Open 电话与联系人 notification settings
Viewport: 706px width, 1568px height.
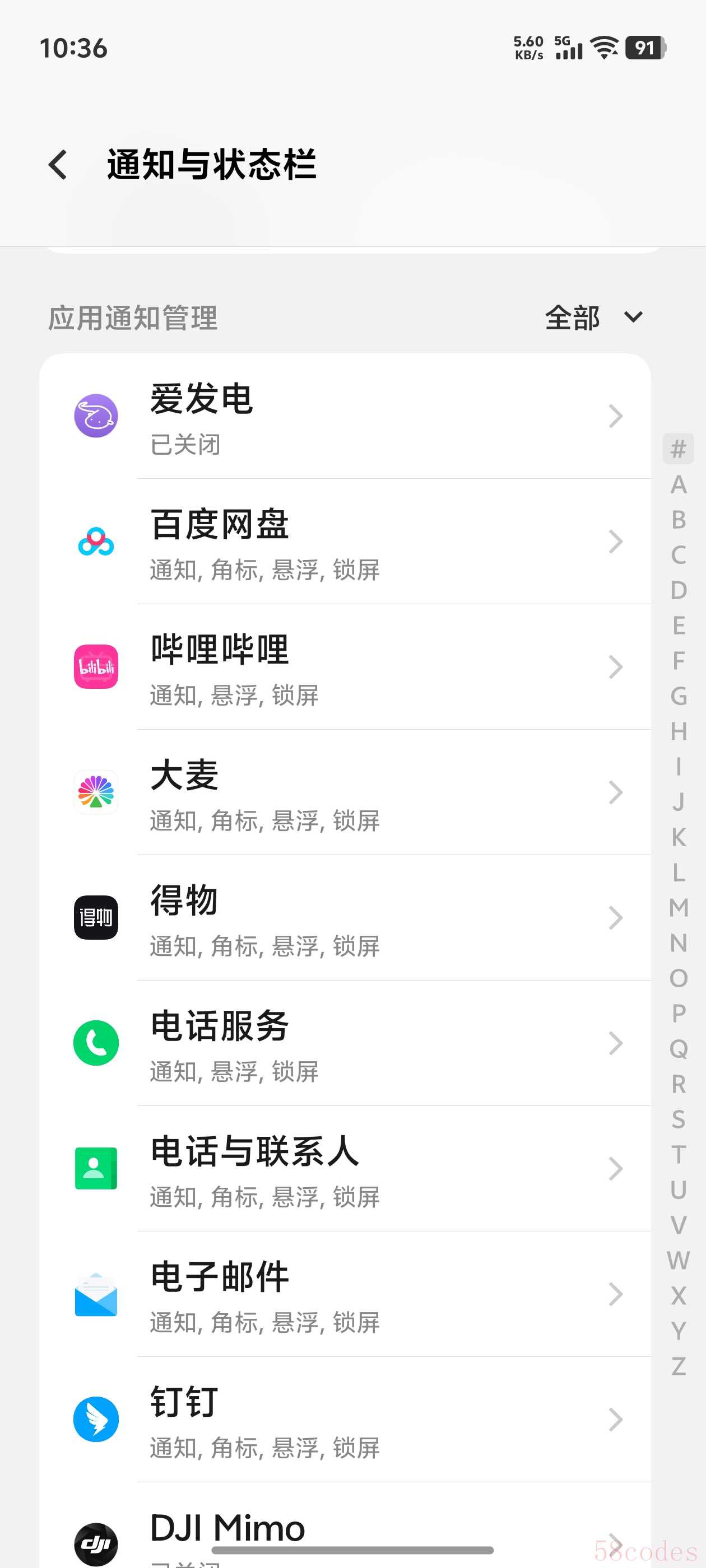345,1169
